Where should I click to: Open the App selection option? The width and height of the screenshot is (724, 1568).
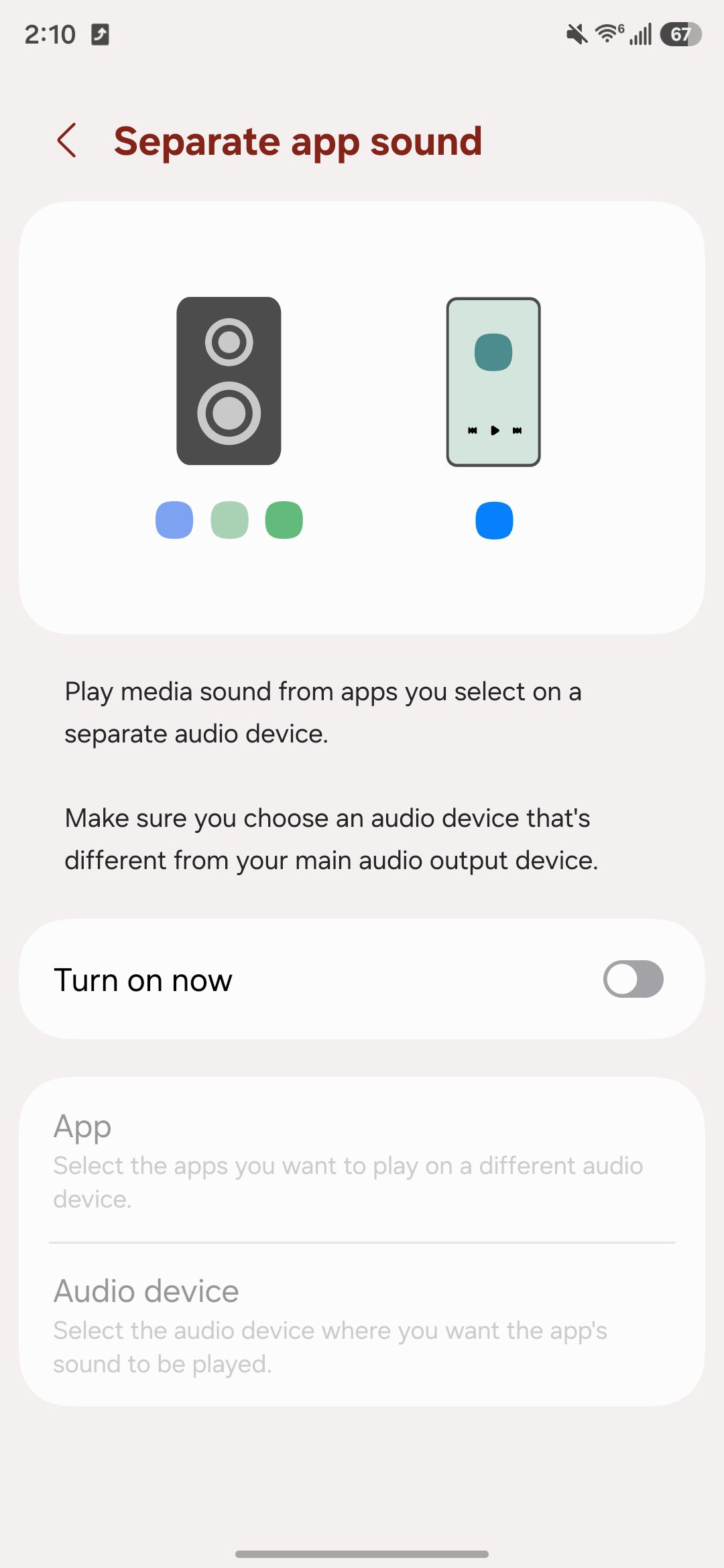click(x=362, y=1163)
